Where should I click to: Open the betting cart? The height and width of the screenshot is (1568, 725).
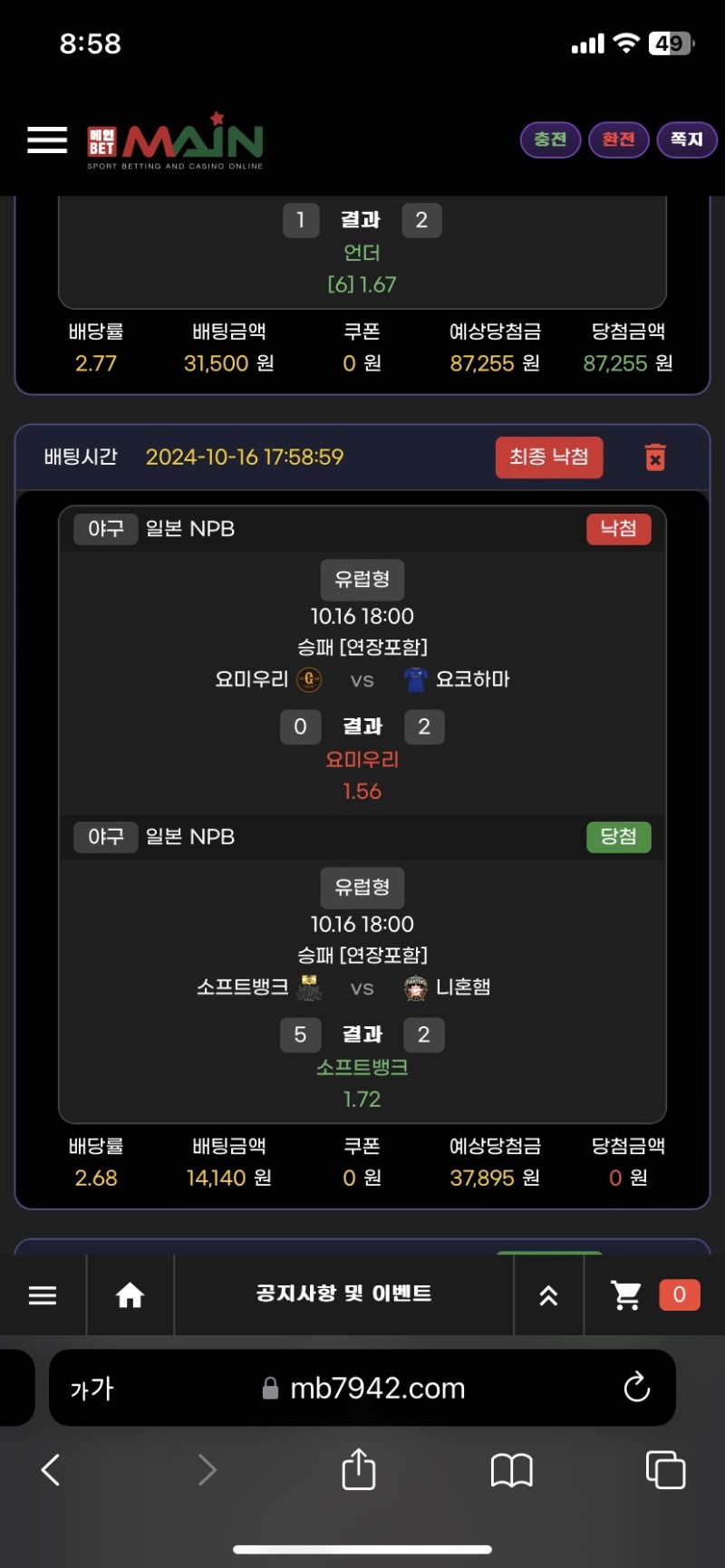627,1295
